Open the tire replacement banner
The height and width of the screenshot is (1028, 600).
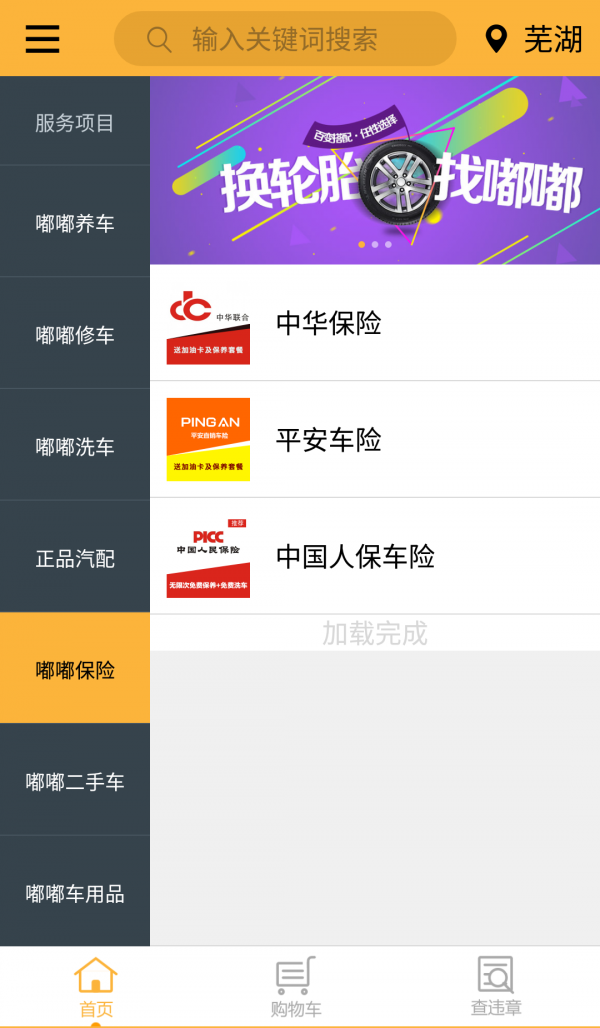375,170
